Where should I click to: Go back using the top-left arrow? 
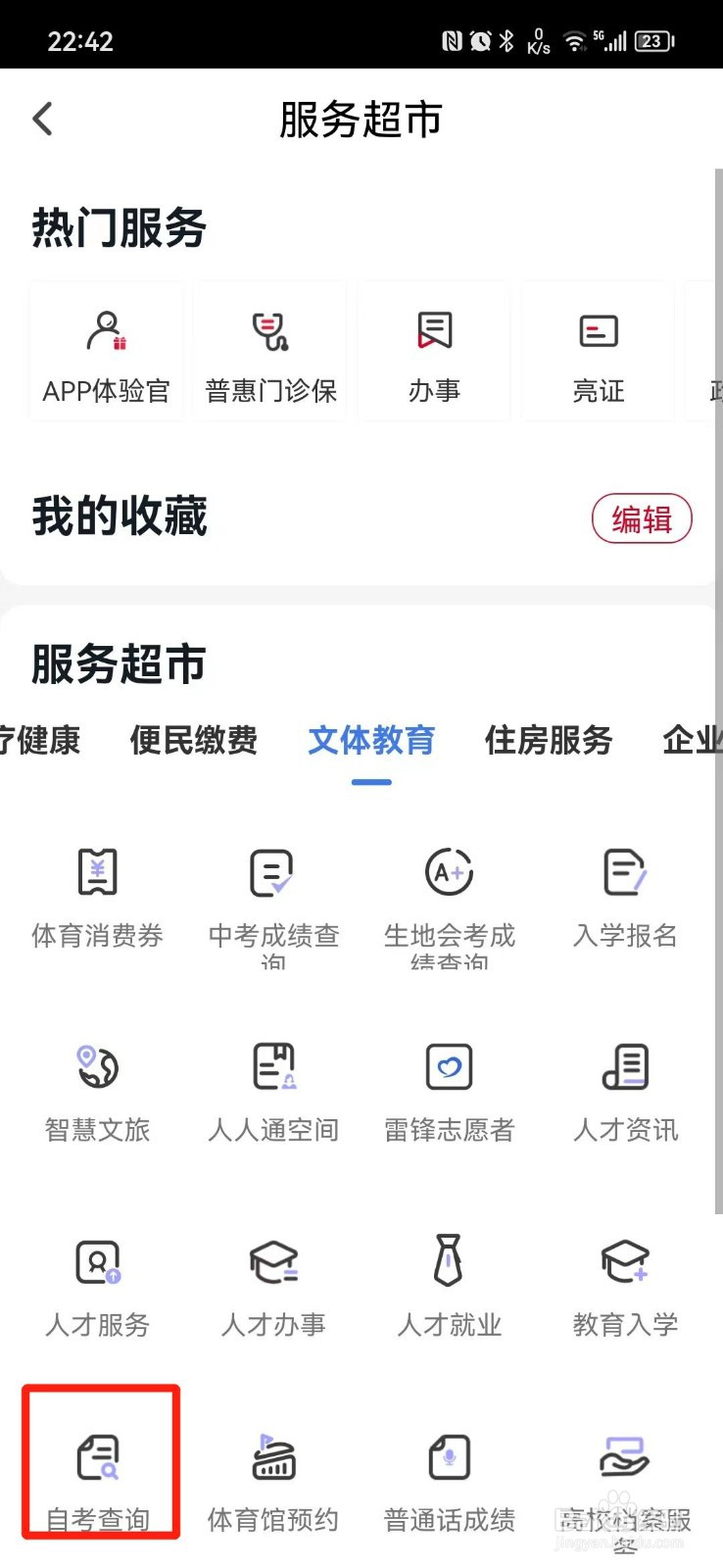click(42, 120)
